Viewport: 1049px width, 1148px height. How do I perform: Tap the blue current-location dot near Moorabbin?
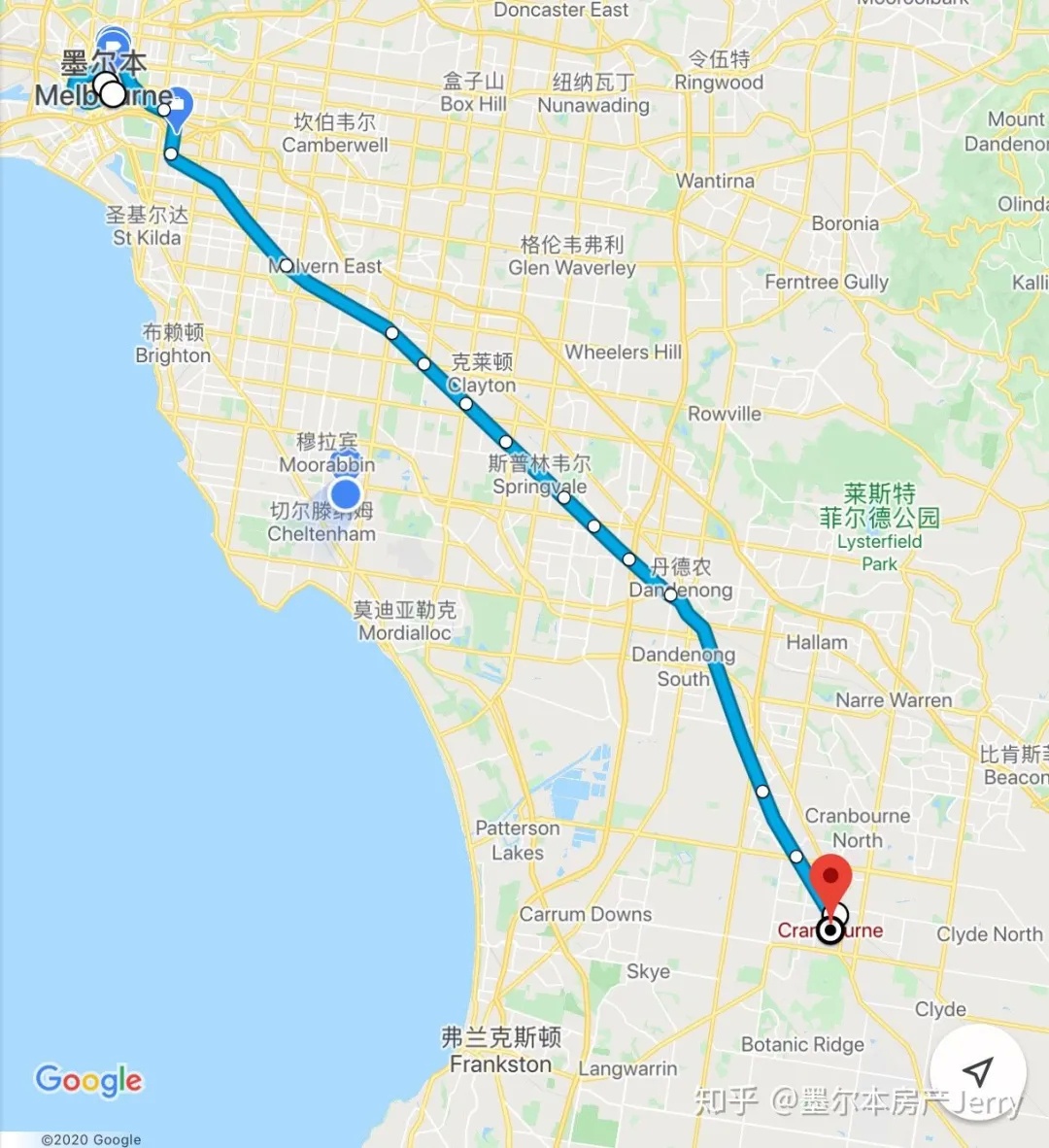coord(346,493)
